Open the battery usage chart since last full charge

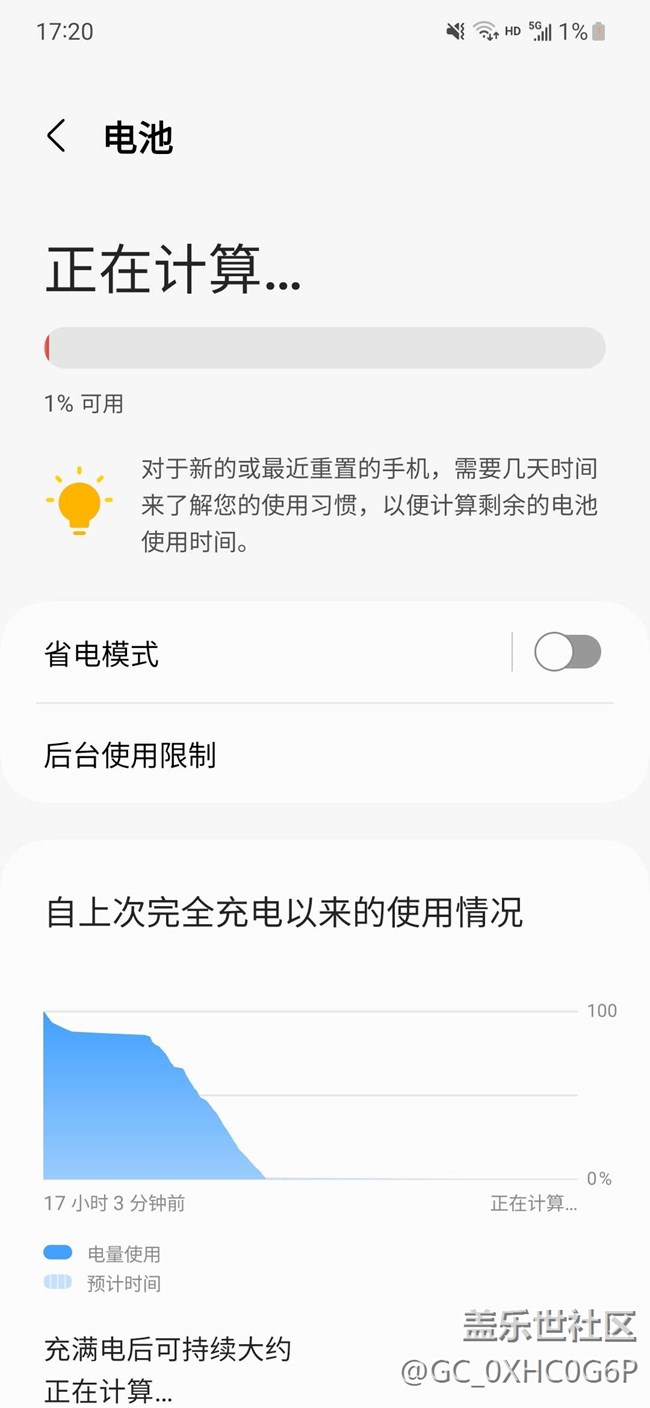point(310,1094)
